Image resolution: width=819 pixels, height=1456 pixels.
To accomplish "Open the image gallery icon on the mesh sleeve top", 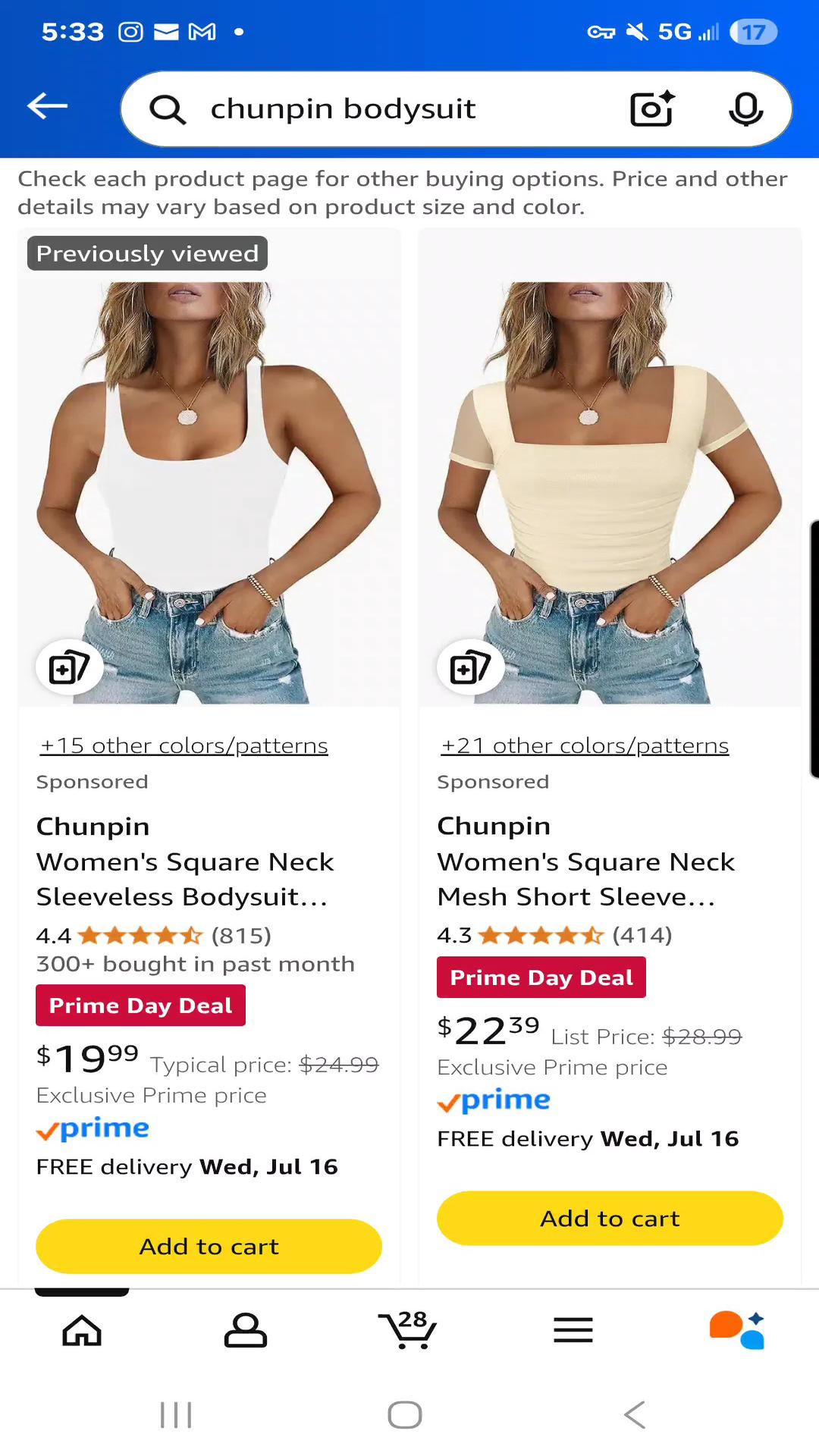I will tap(470, 667).
